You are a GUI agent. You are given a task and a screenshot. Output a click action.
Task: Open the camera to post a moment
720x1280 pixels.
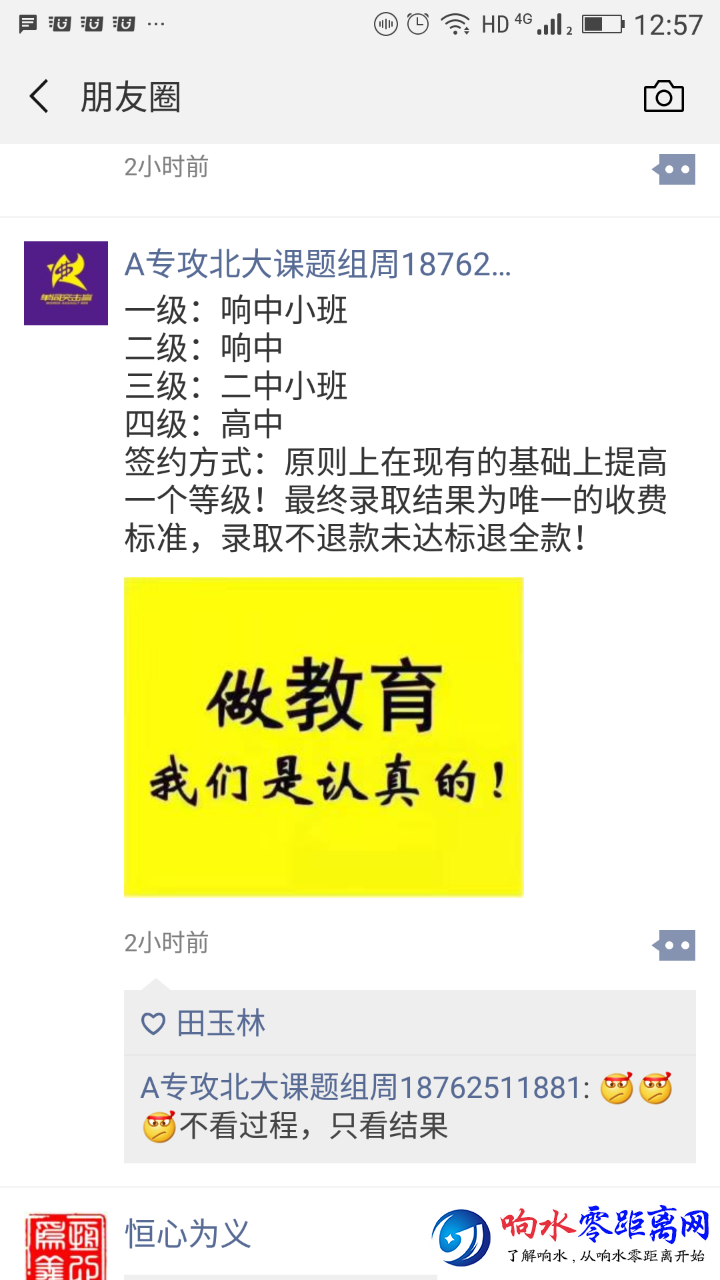coord(663,97)
